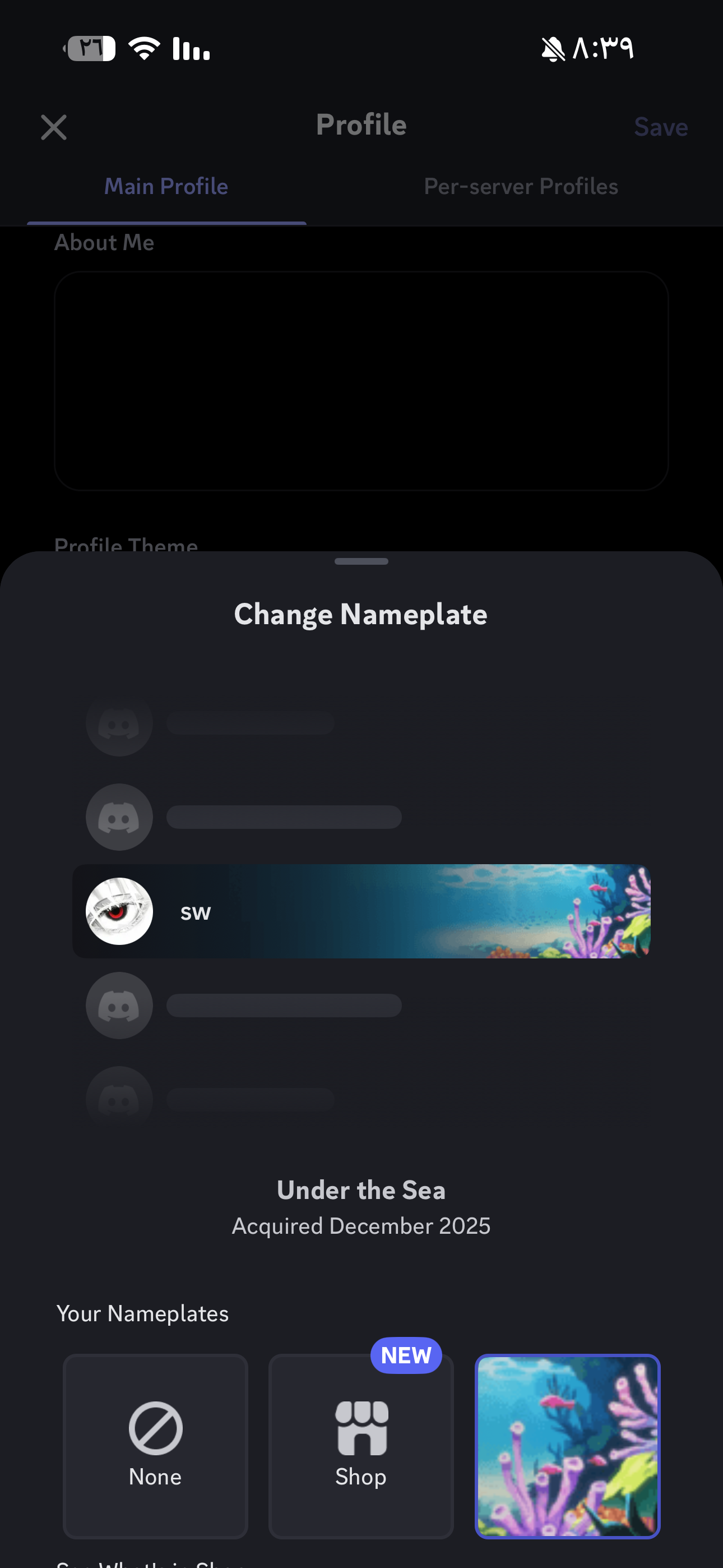The width and height of the screenshot is (723, 1568).
Task: Select the None nameplate option
Action: [x=155, y=1445]
